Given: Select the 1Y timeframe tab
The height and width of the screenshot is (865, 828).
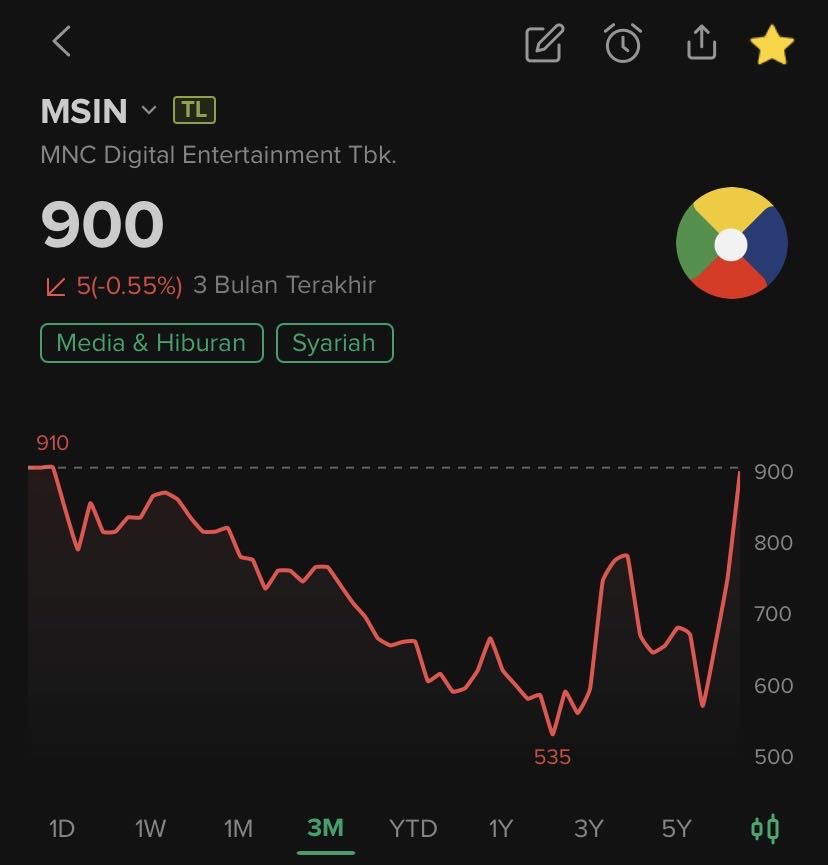Looking at the screenshot, I should click(500, 829).
